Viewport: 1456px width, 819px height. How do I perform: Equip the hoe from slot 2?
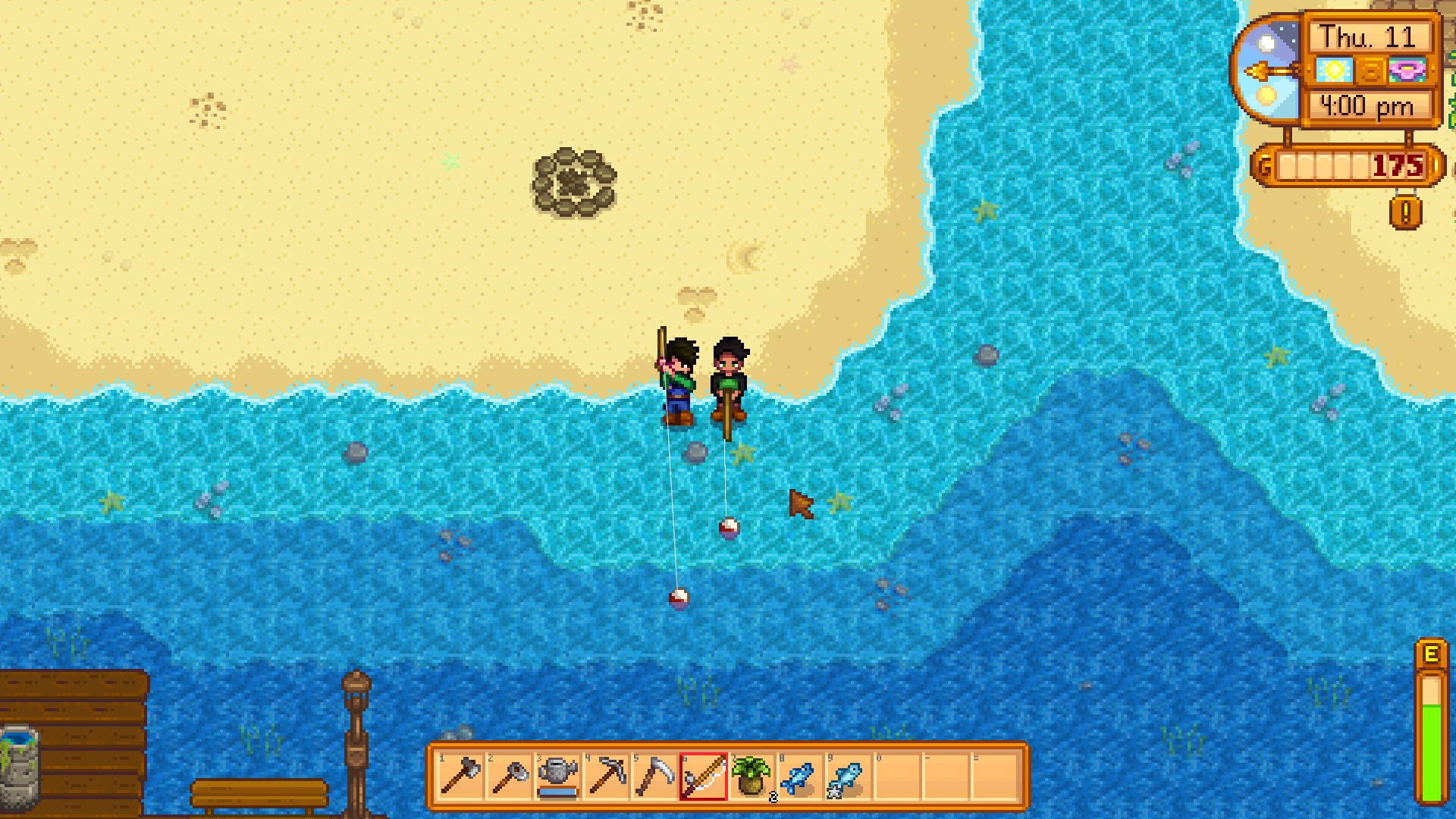tap(509, 777)
